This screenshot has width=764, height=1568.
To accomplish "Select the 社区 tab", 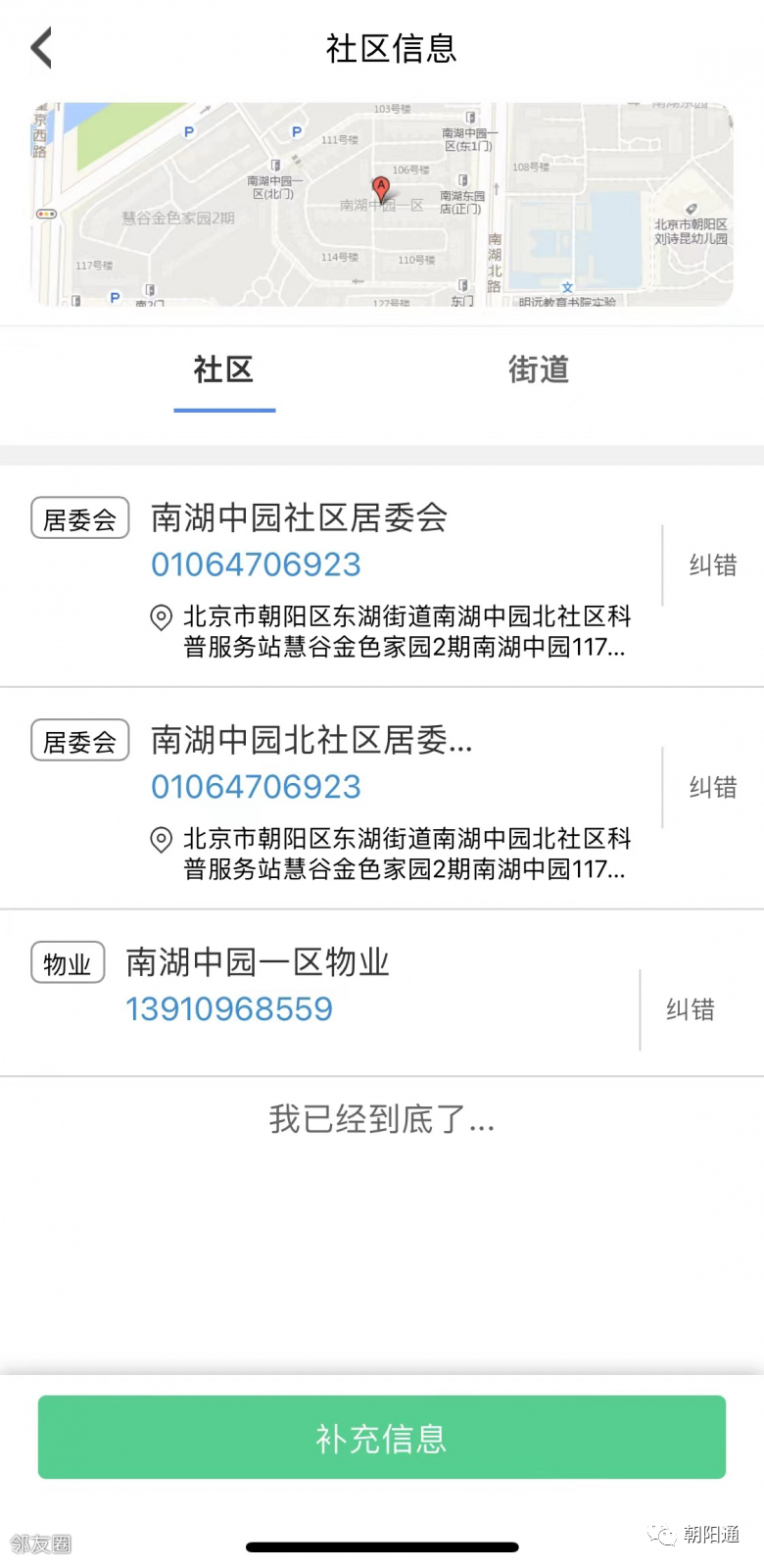I will point(224,369).
